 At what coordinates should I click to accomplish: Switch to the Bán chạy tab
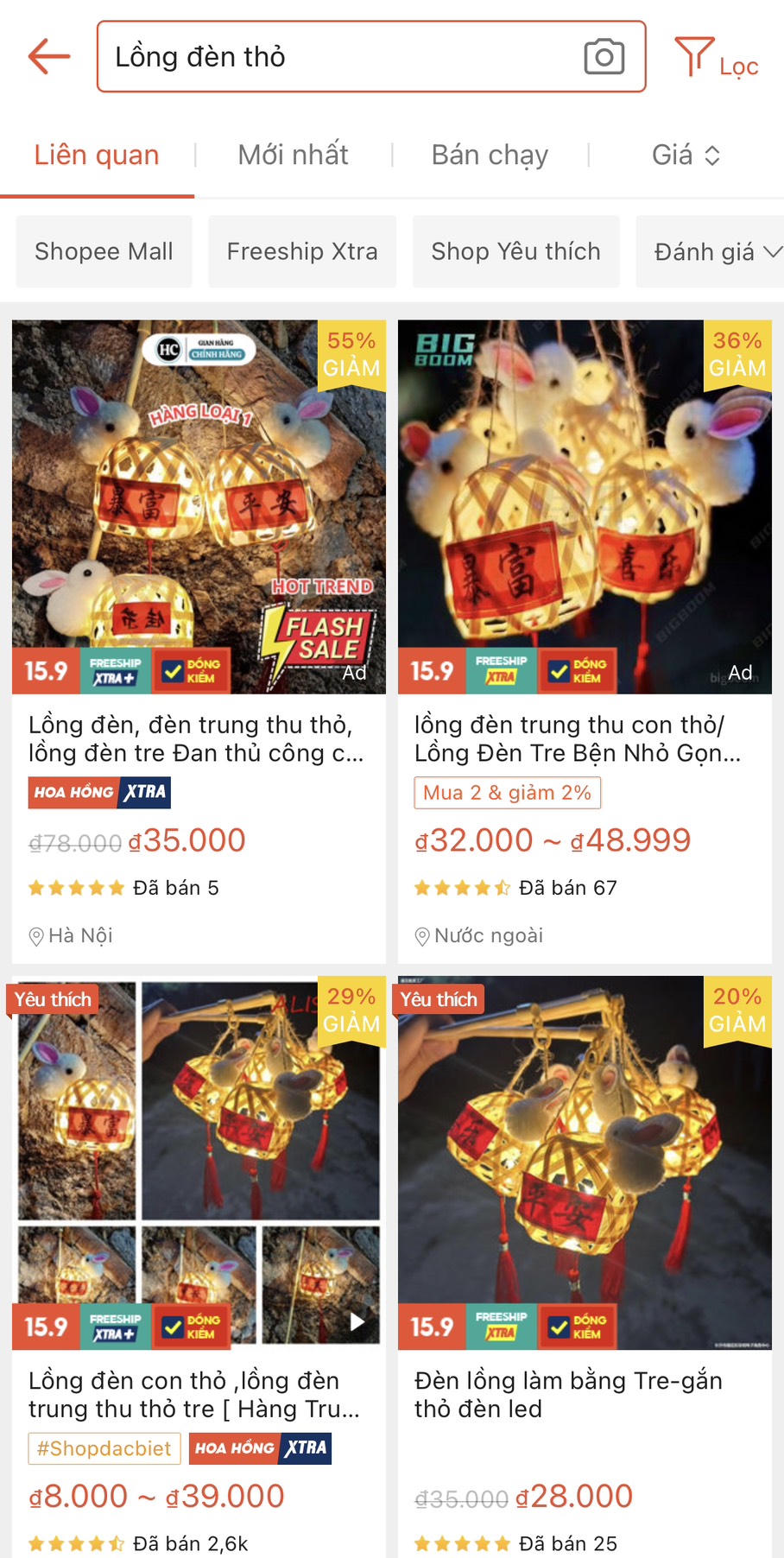point(490,155)
